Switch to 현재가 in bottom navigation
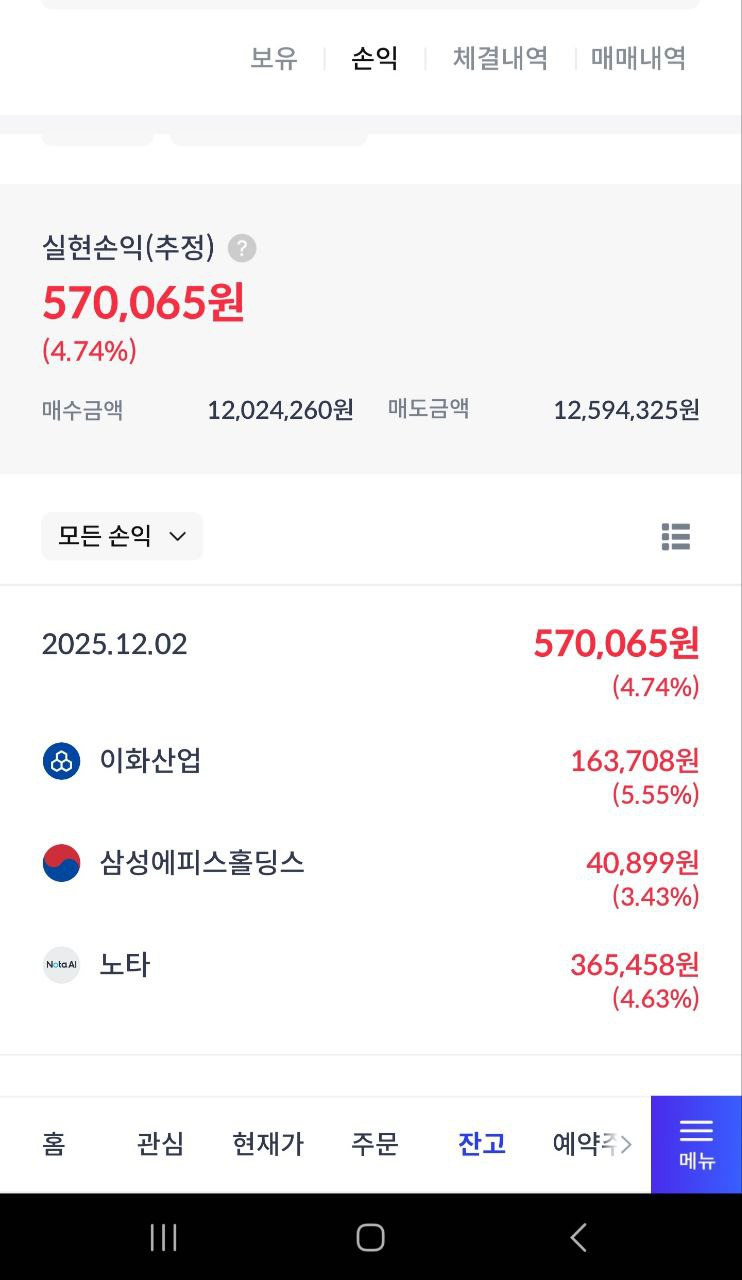742x1280 pixels. coord(268,1144)
